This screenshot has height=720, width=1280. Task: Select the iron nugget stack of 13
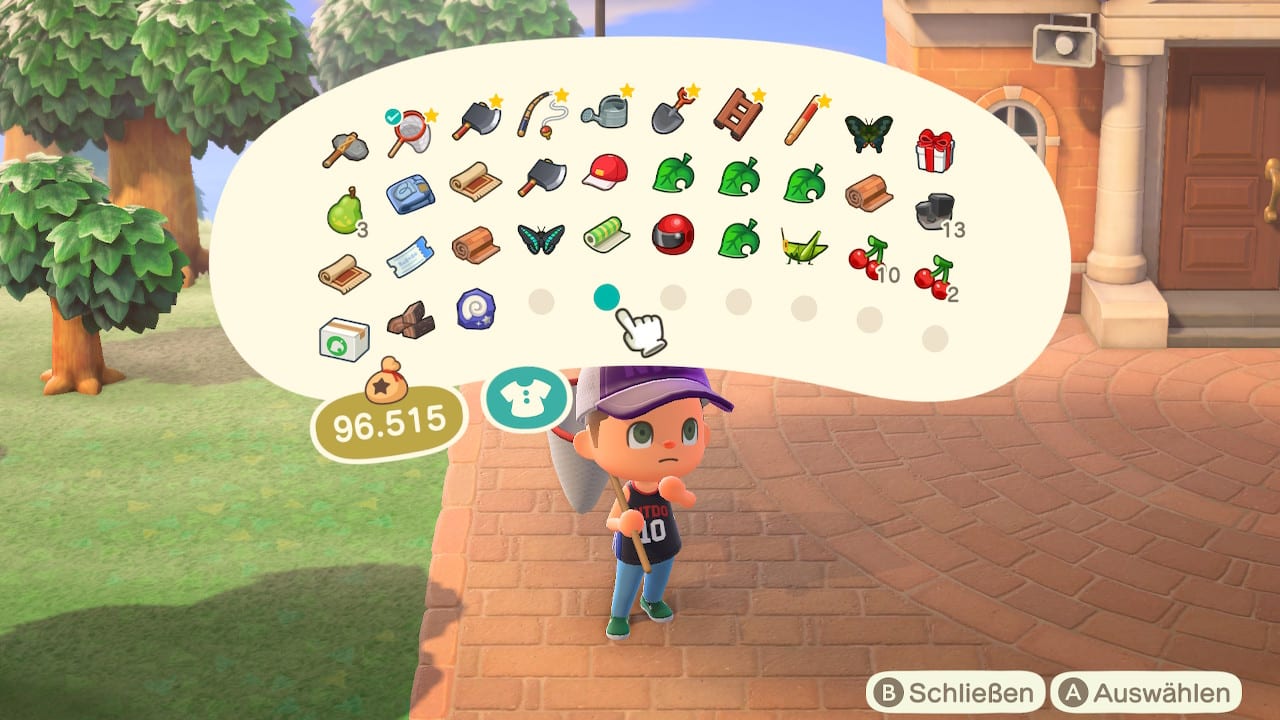pos(932,213)
